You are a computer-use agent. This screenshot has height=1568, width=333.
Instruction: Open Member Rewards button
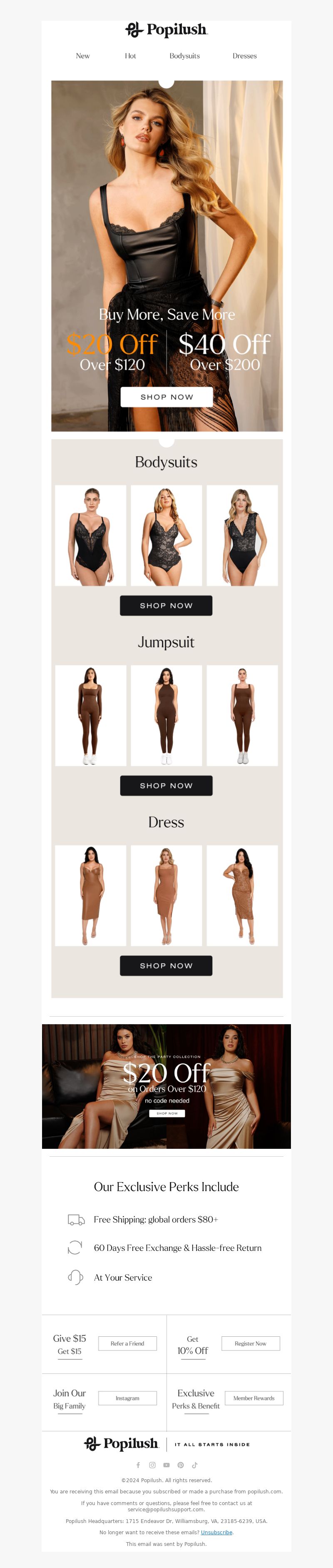(x=253, y=1398)
